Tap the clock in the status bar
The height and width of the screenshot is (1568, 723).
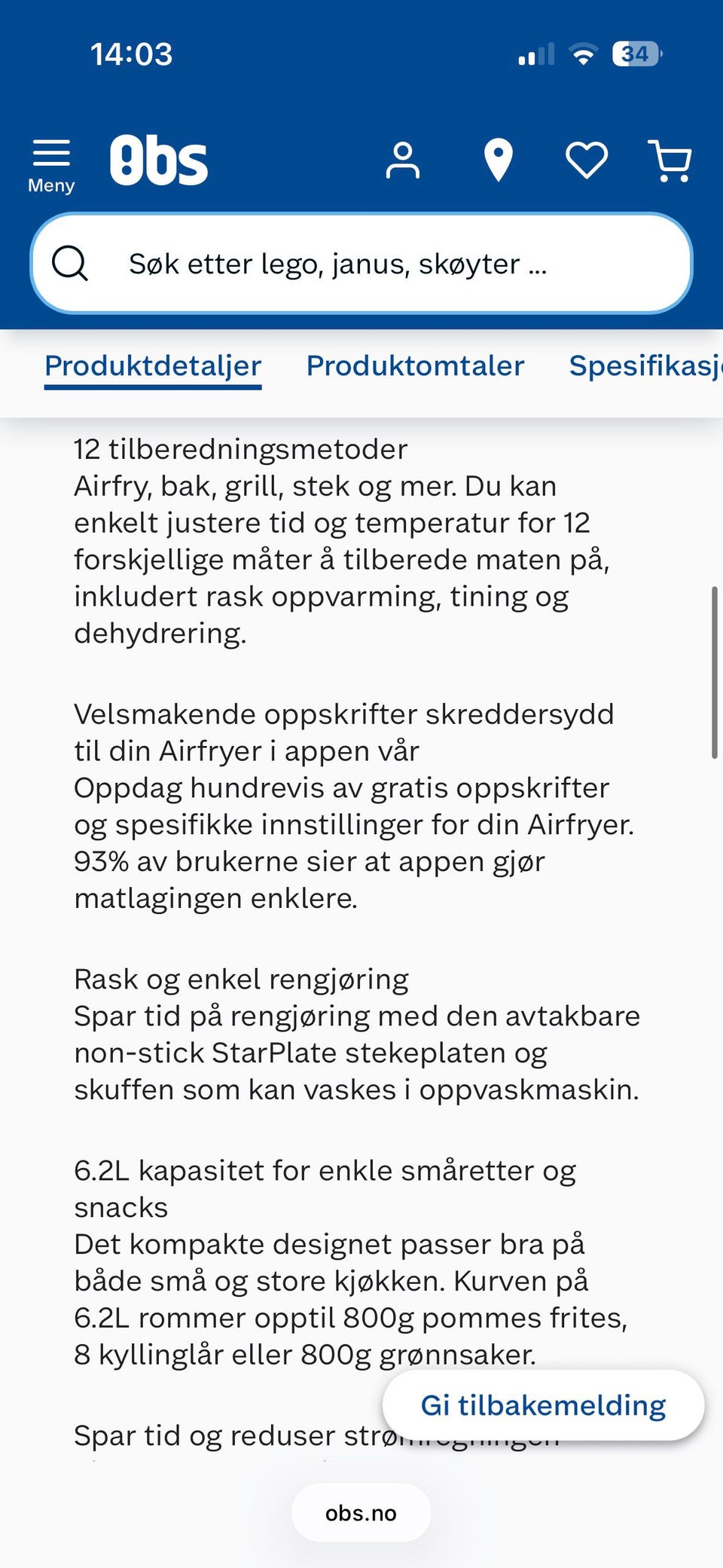tap(133, 53)
